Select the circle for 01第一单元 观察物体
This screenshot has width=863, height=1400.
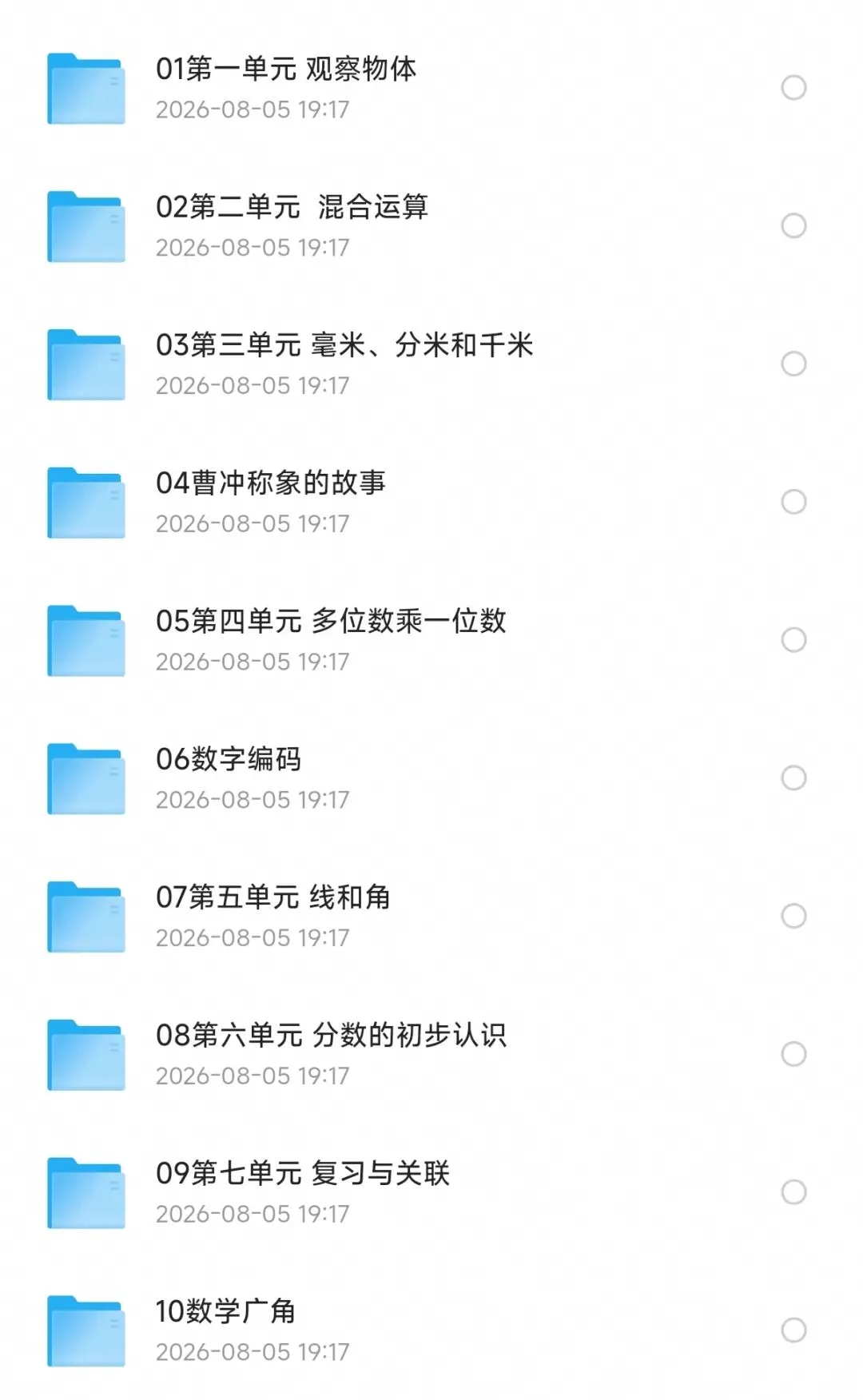[793, 88]
